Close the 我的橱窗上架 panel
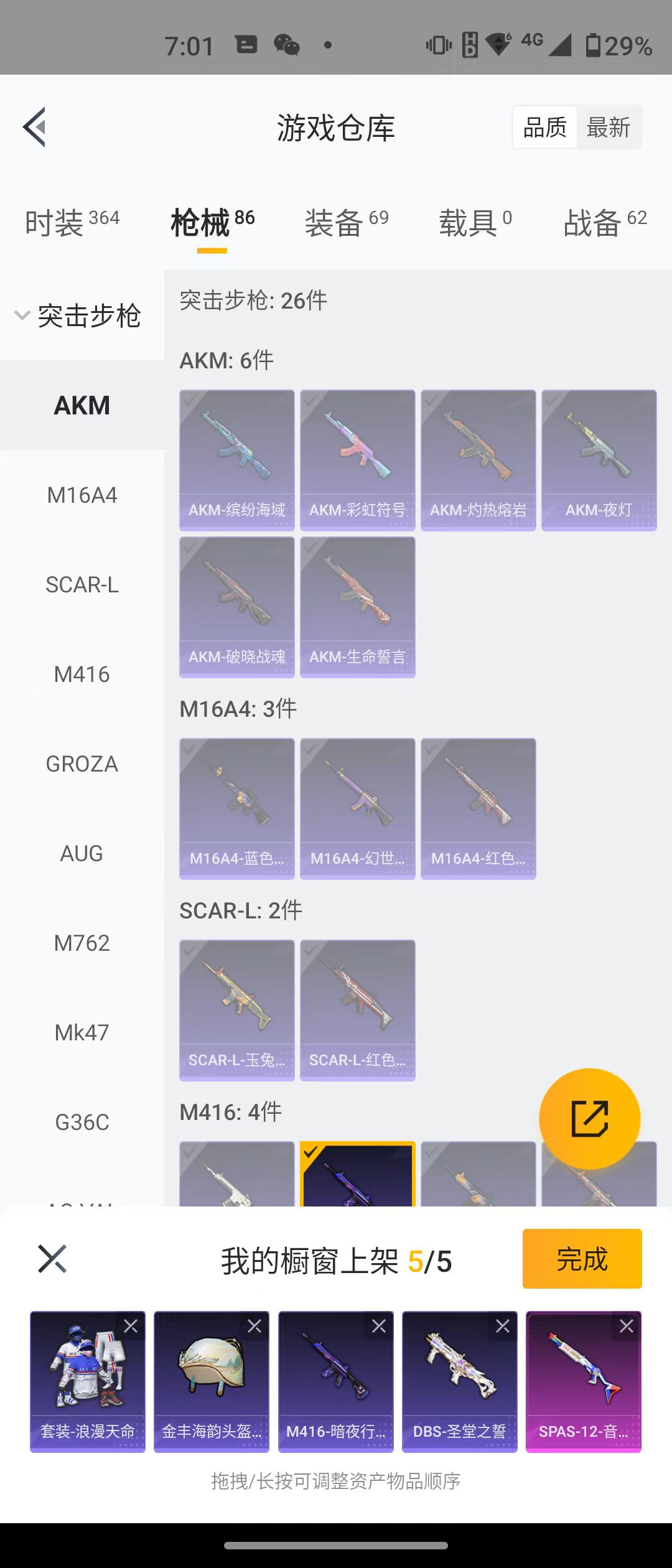Screen dimensions: 672x1568 (x=52, y=1259)
